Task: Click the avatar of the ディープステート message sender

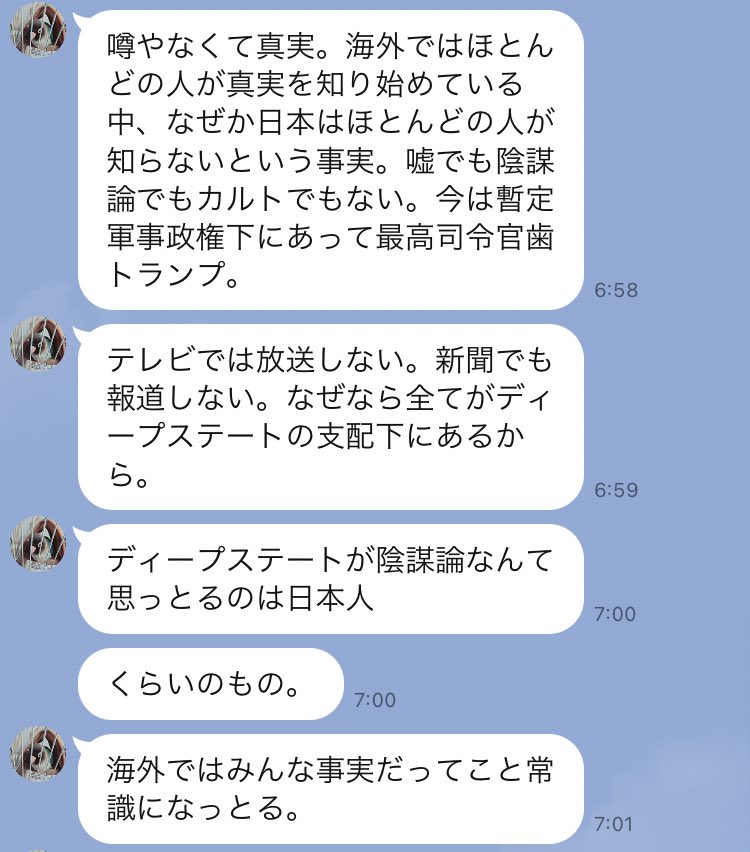Action: pyautogui.click(x=37, y=544)
